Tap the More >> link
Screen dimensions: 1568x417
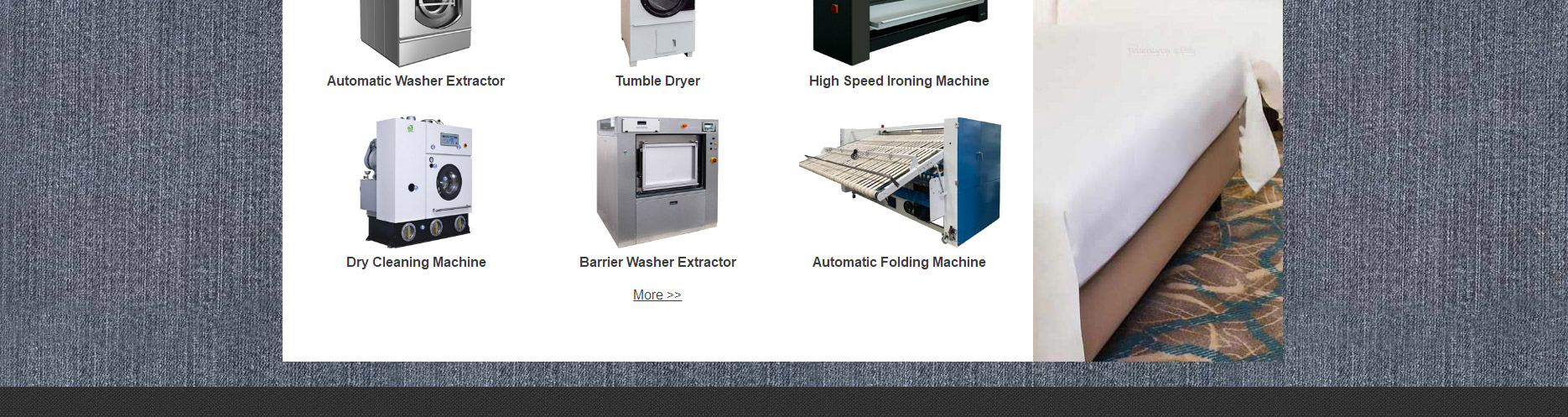coord(657,295)
